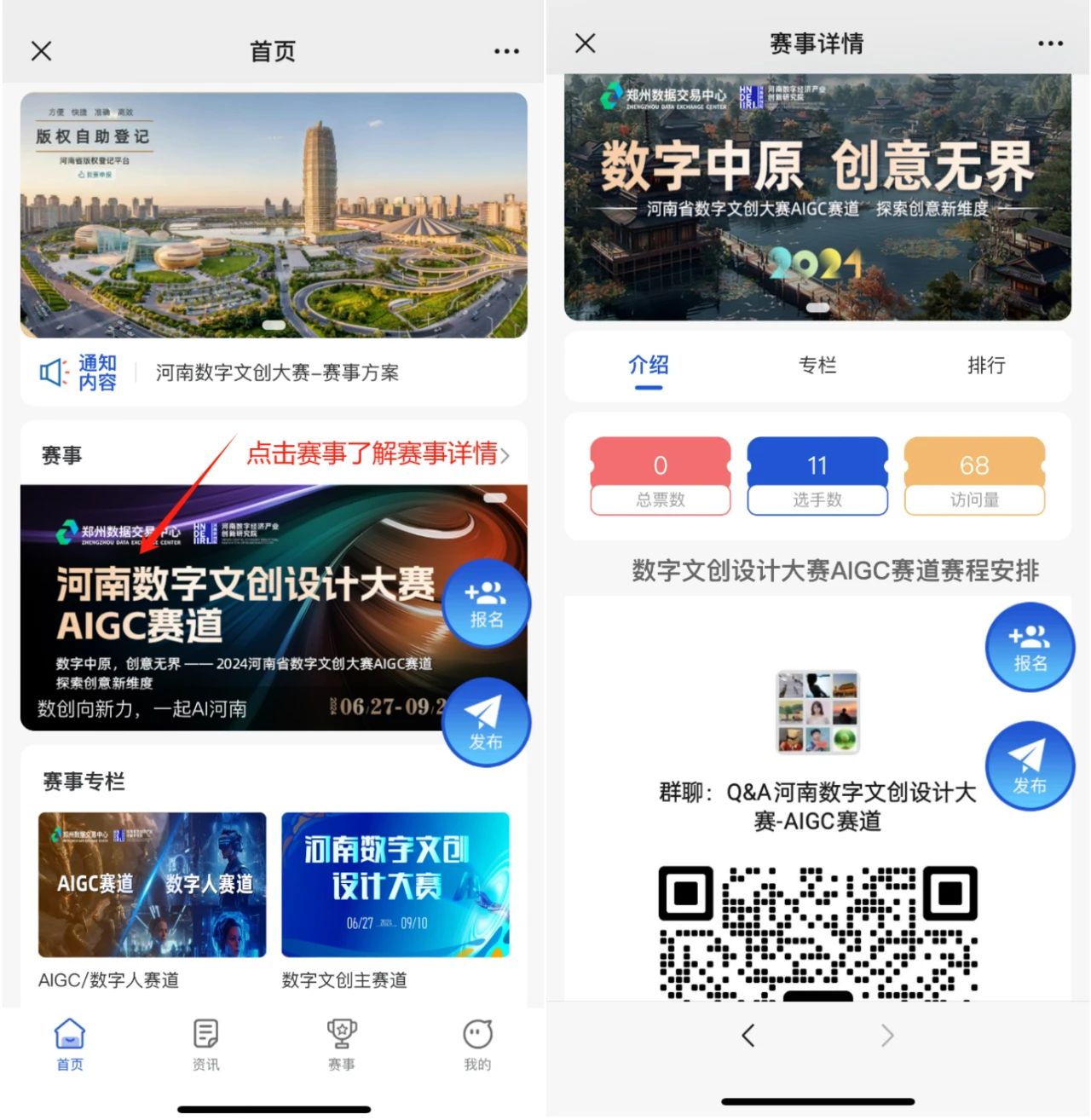Tap 发布 floating button in 赛事详情

(x=1030, y=766)
